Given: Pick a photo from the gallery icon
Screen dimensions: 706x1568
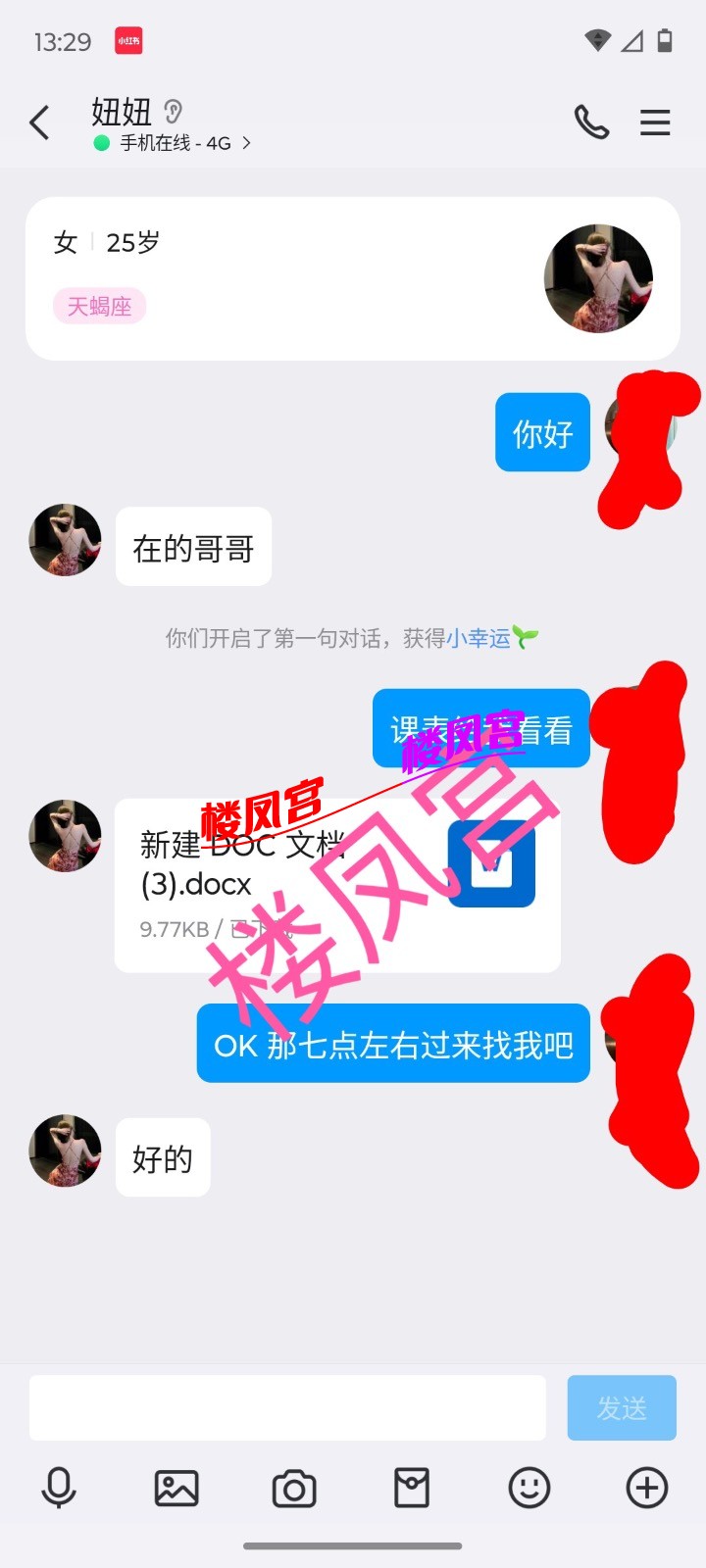Looking at the screenshot, I should pos(176,1488).
